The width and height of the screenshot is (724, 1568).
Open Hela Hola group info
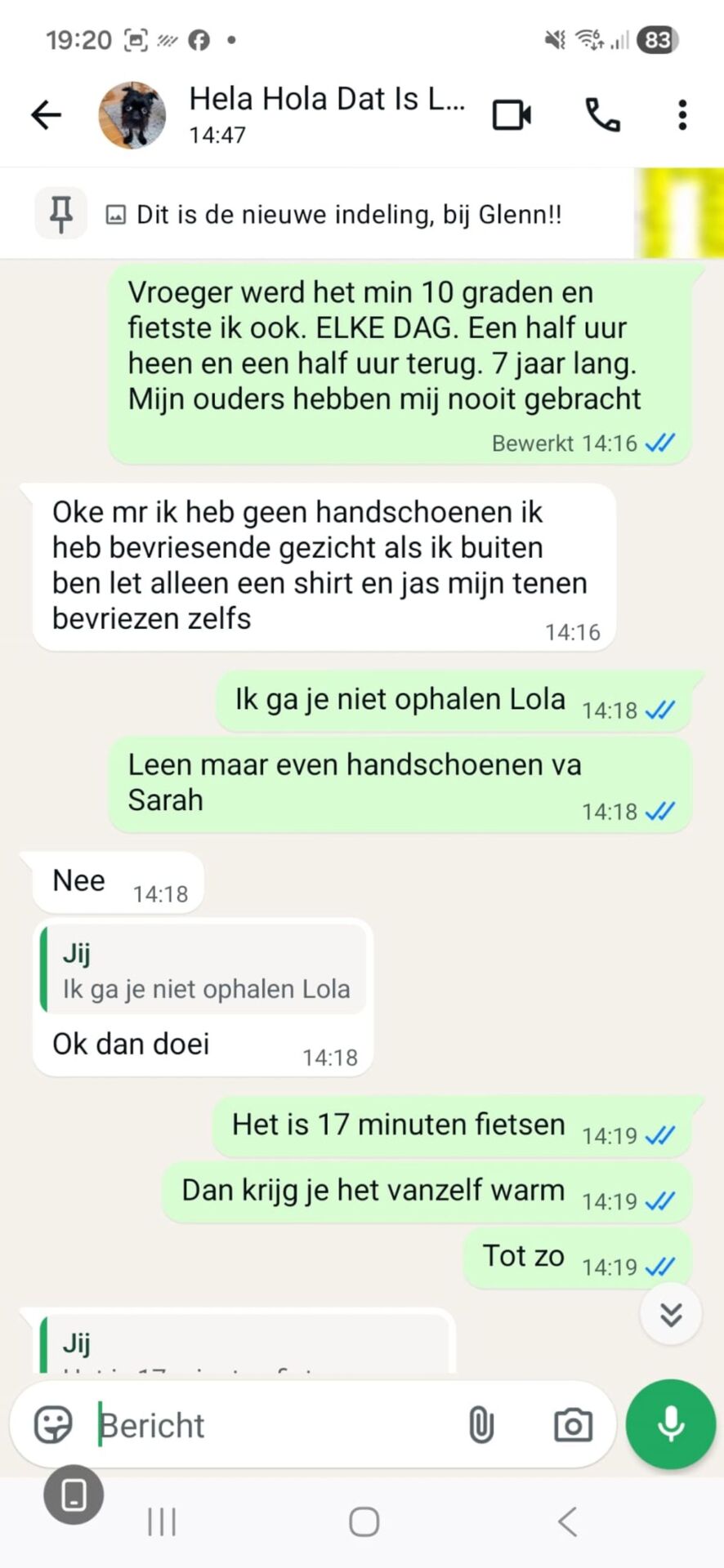coord(327,114)
